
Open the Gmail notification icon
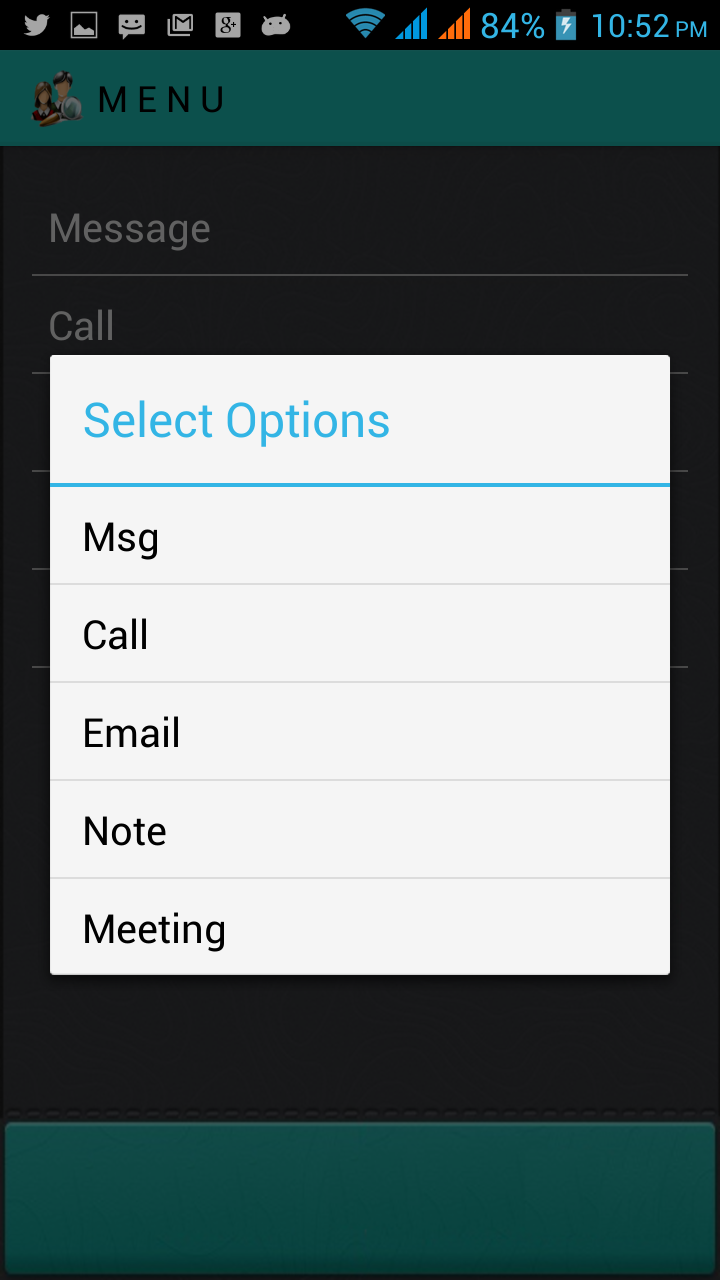pyautogui.click(x=180, y=24)
